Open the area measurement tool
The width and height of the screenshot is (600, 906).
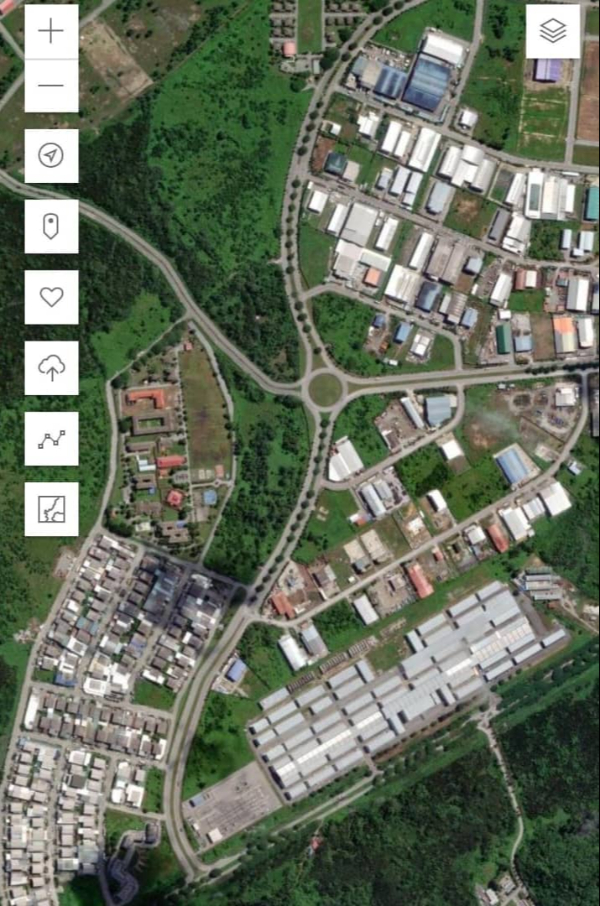(x=51, y=509)
